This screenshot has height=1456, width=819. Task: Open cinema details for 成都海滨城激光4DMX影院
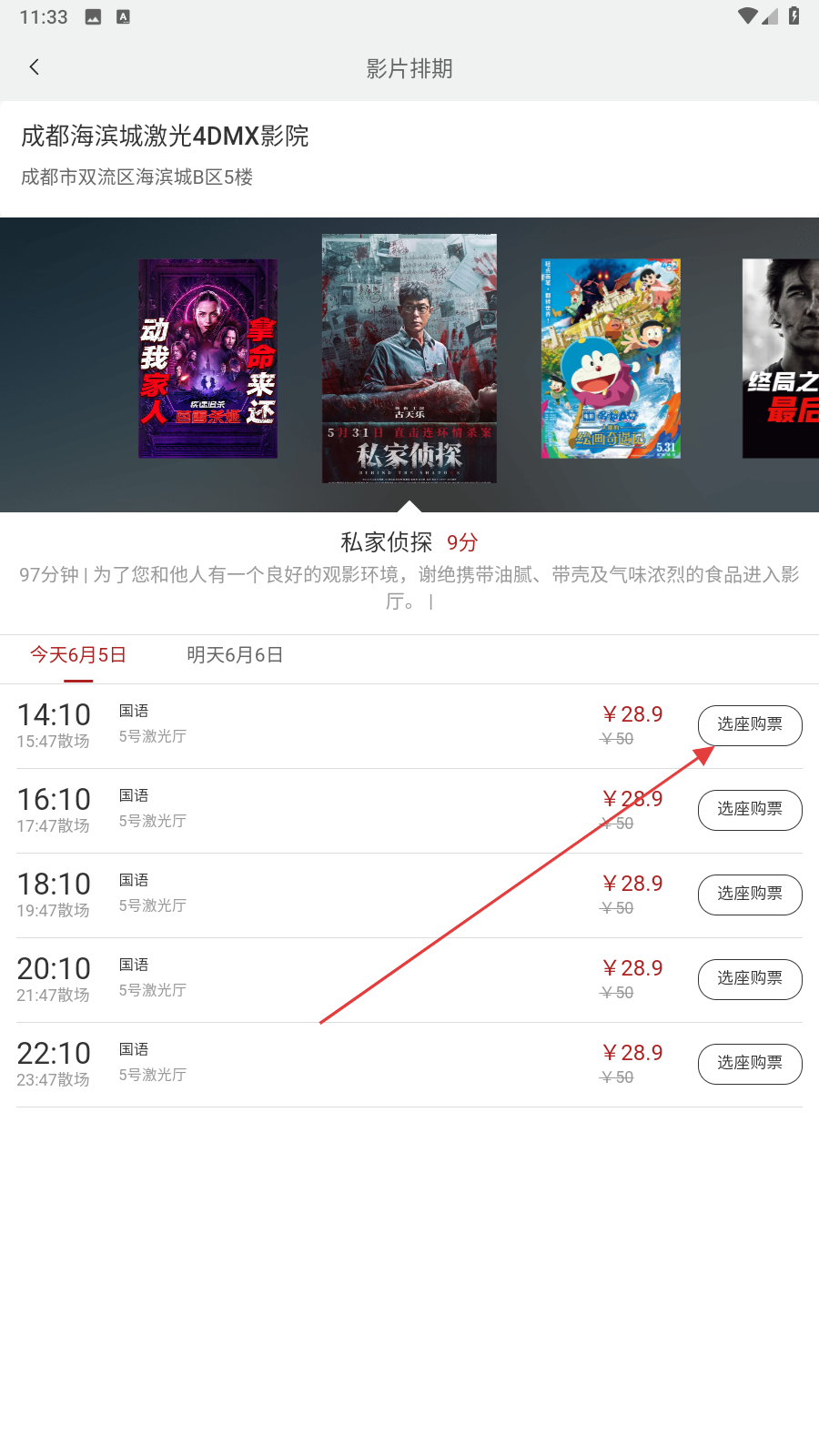click(165, 136)
